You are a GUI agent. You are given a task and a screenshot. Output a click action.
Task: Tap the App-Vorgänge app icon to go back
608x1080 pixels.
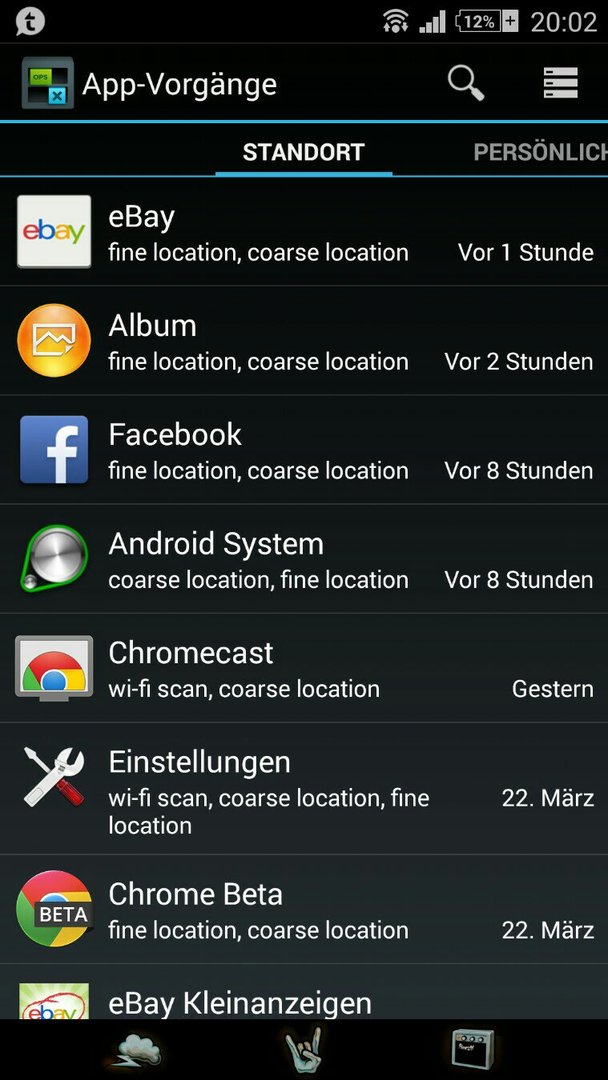(48, 83)
